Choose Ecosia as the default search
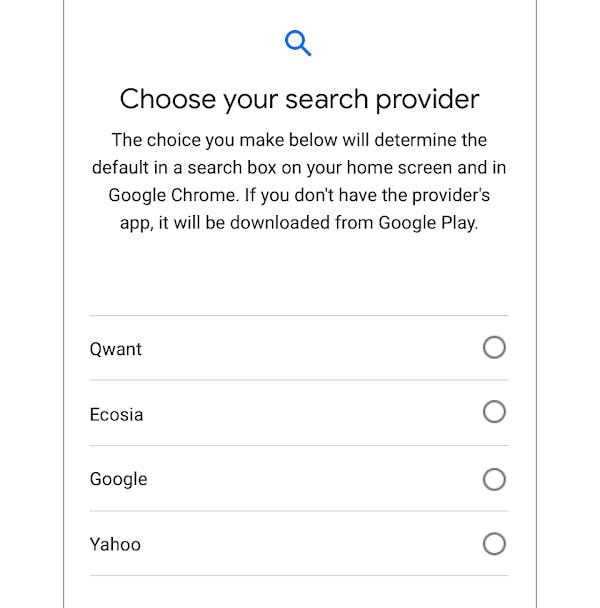 (x=494, y=412)
